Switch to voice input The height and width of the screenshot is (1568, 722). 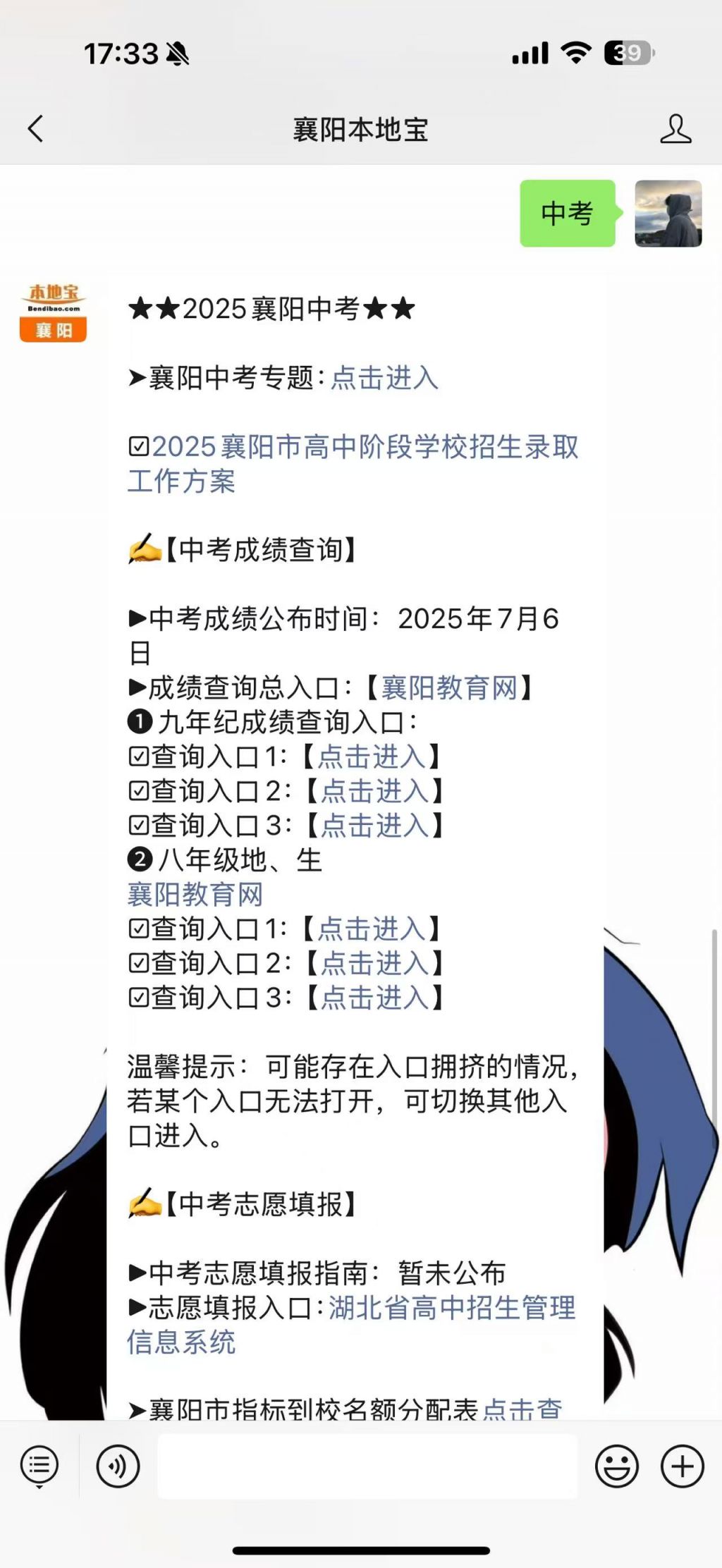click(118, 1466)
